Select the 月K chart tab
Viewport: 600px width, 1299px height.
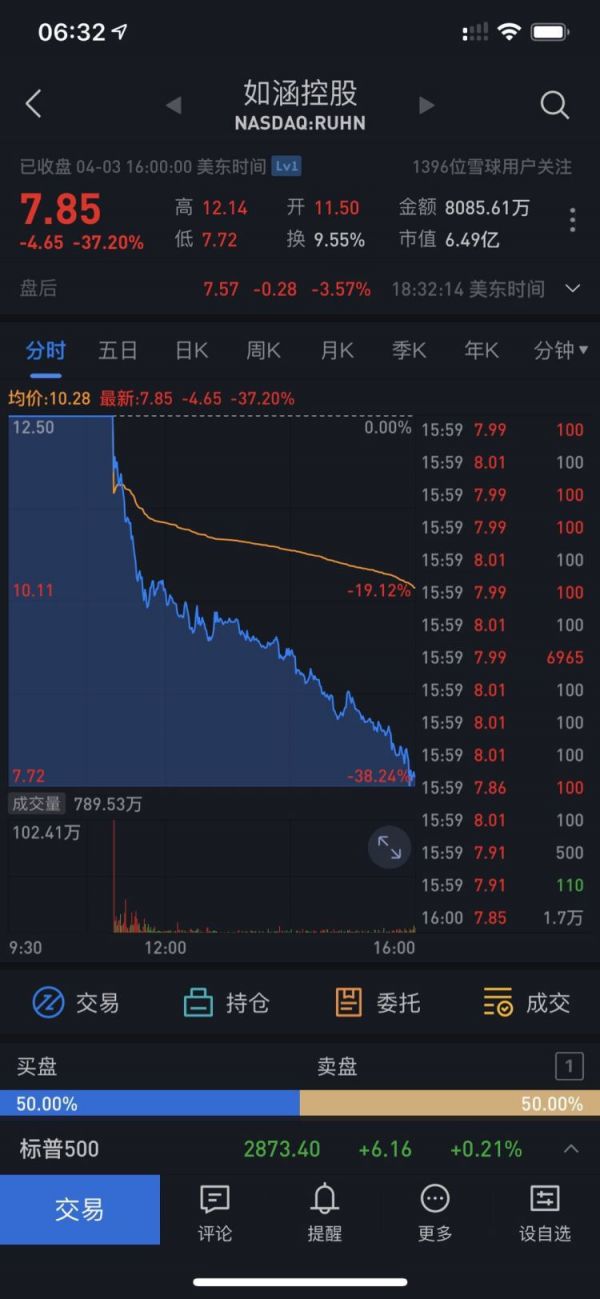click(x=337, y=350)
